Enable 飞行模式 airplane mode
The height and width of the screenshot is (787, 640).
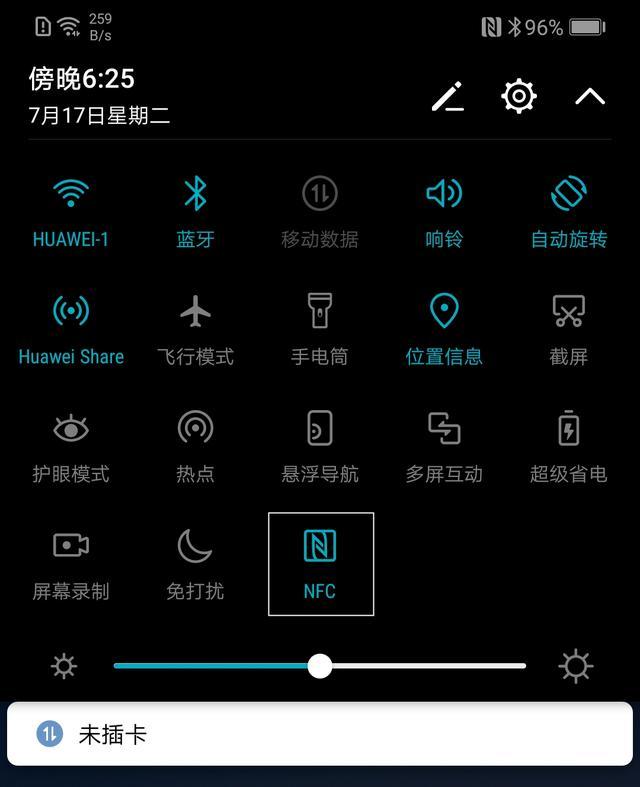point(195,311)
